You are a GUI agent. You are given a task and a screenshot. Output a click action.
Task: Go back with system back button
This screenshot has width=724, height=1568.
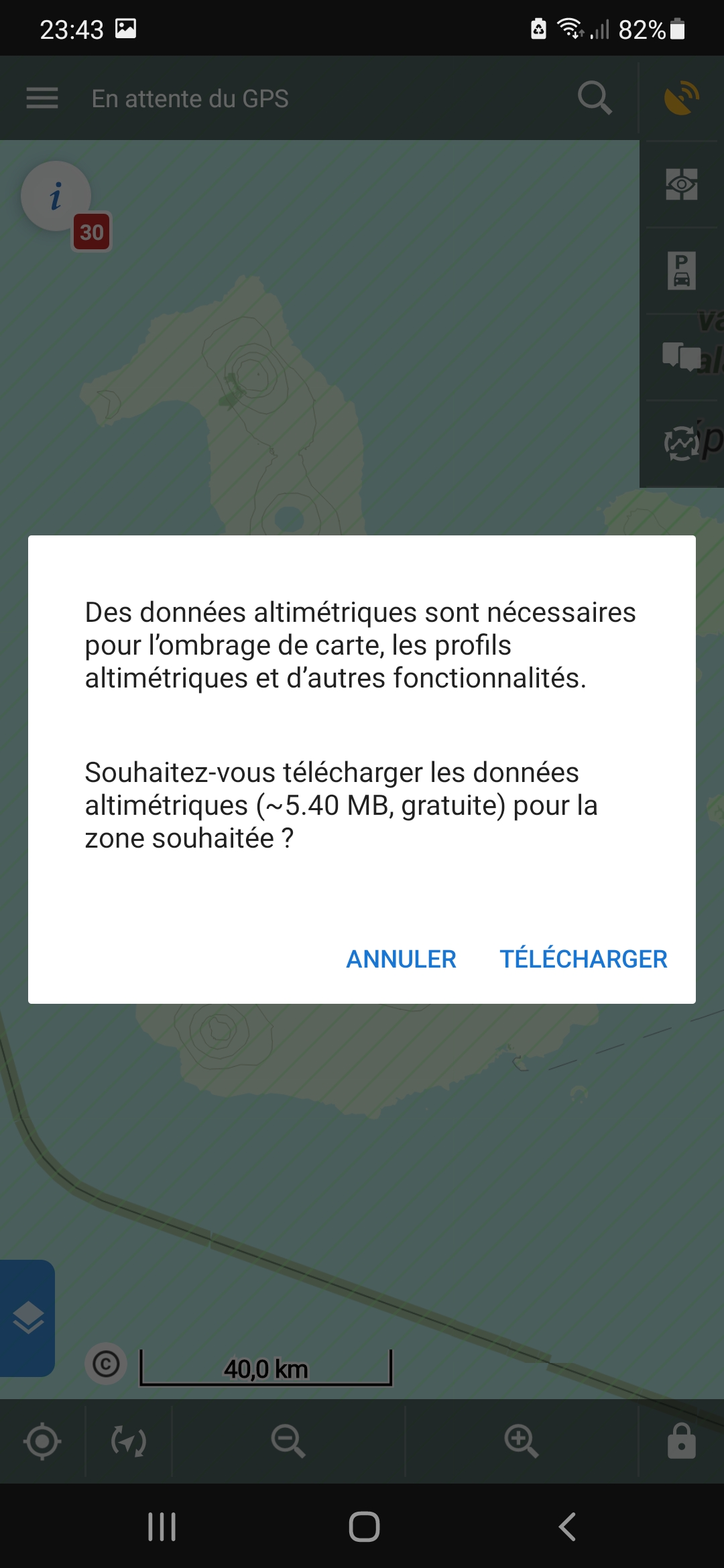coord(567,1527)
